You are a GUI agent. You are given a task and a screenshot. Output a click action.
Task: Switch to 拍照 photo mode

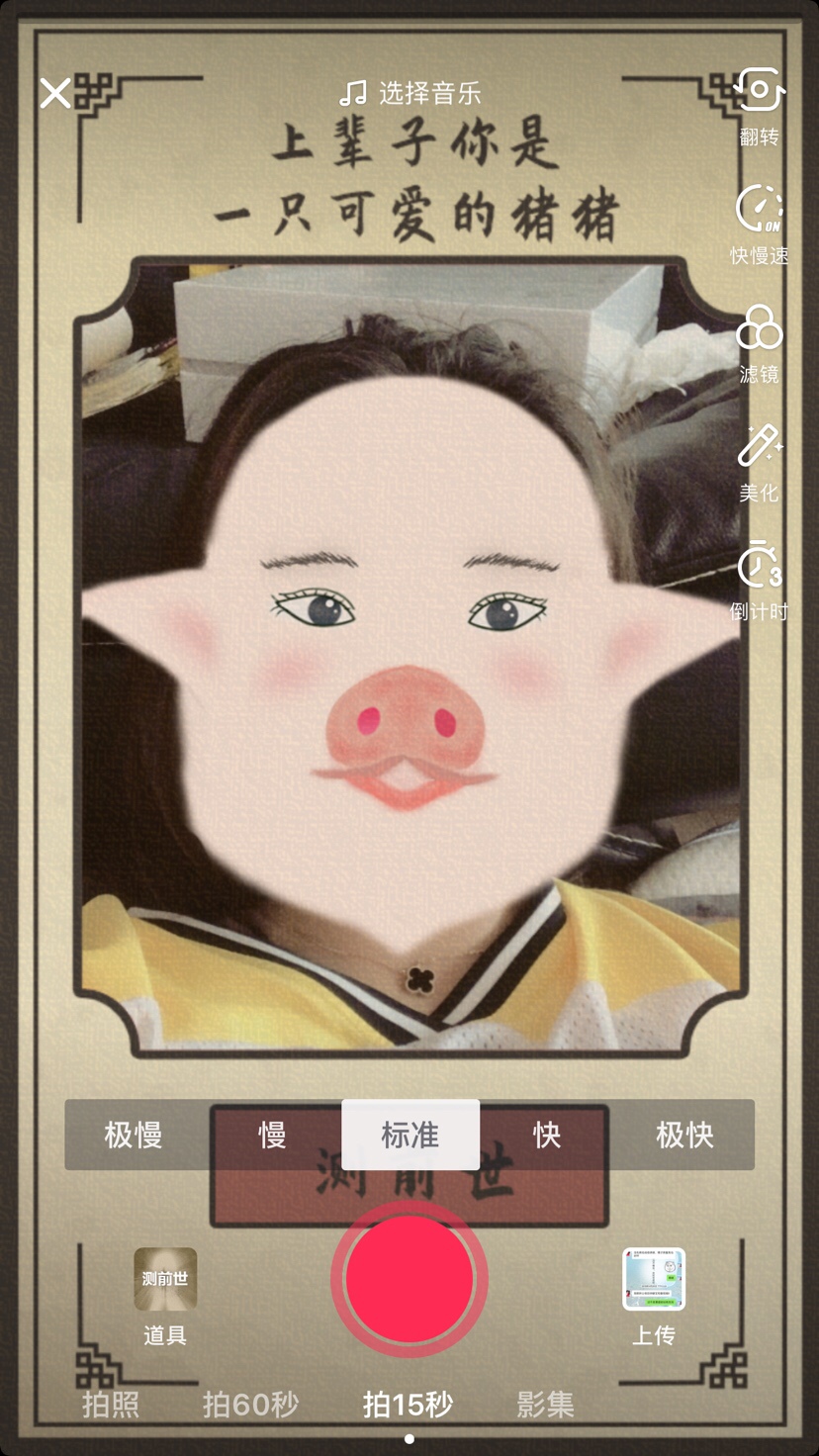[x=111, y=1404]
